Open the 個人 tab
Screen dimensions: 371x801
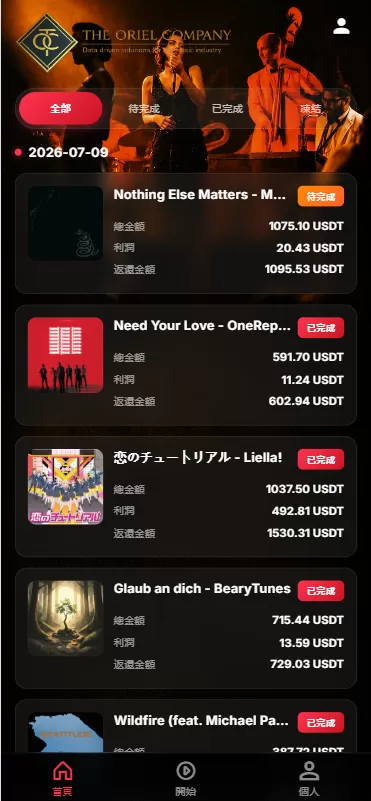coord(309,778)
